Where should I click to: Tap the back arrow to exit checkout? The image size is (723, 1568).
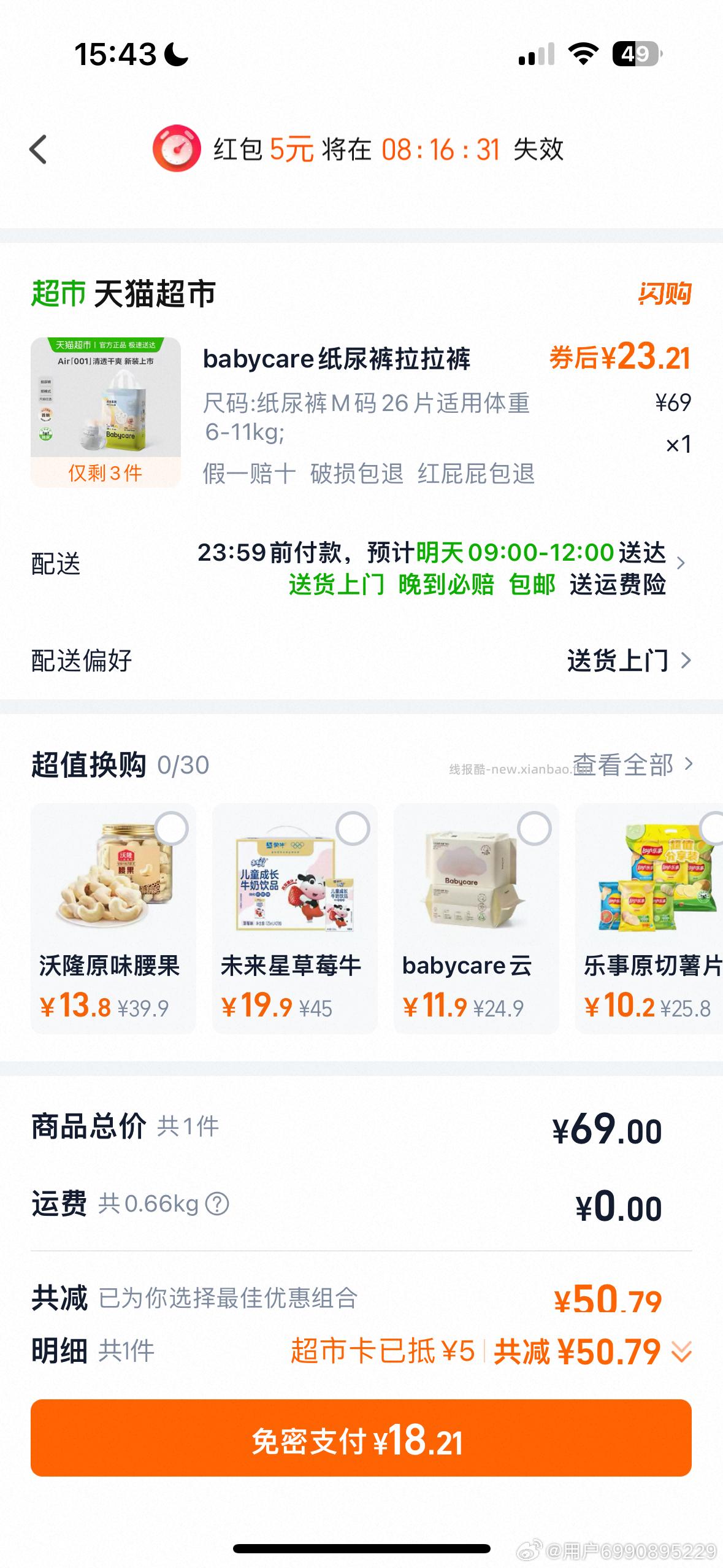39,148
